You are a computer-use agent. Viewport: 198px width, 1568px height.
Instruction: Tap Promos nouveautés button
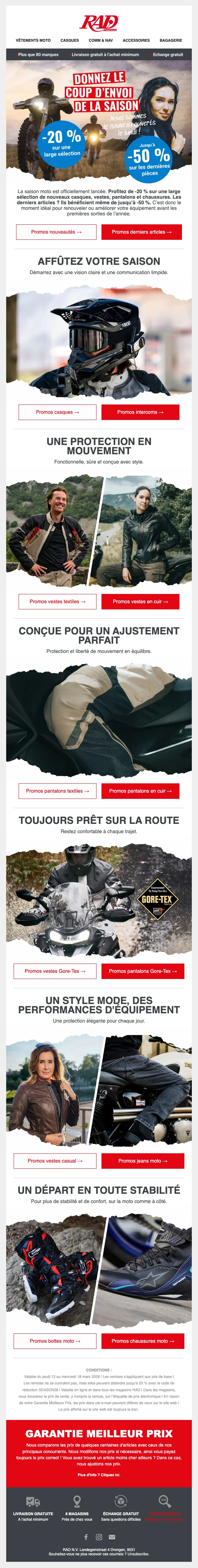55,232
